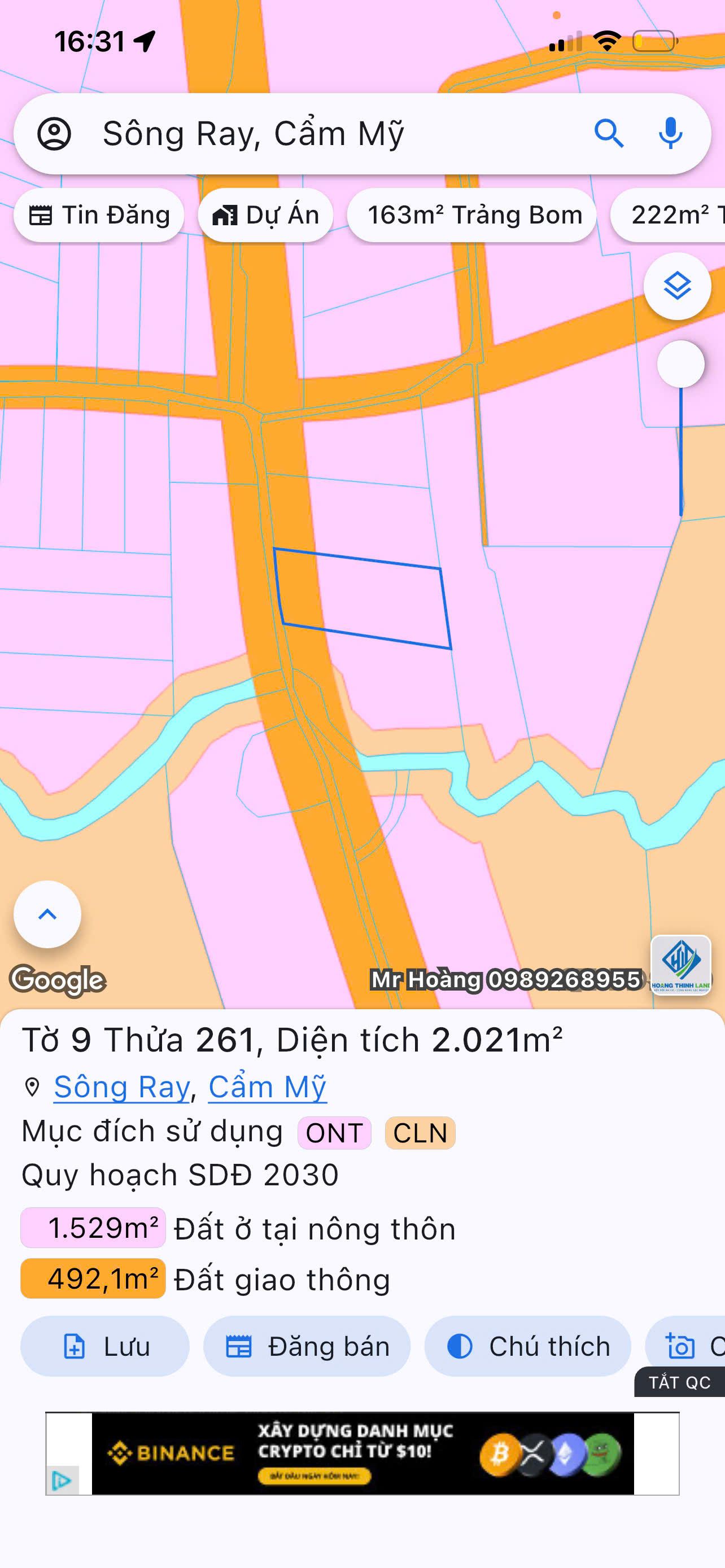Open the Dự Án chip
Viewport: 725px width, 1568px height.
coord(265,215)
